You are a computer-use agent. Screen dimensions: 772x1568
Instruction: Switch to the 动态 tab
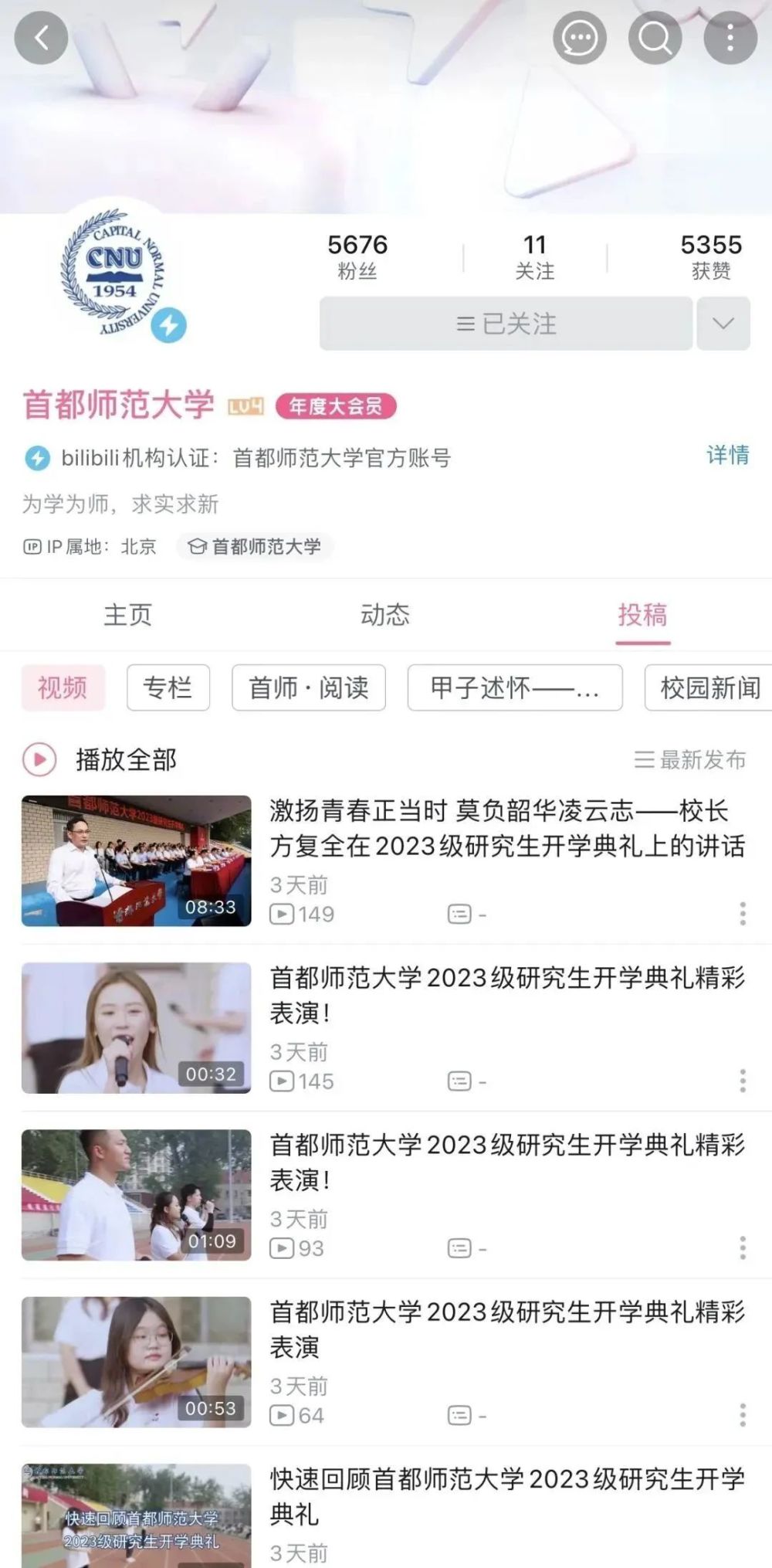tap(385, 615)
